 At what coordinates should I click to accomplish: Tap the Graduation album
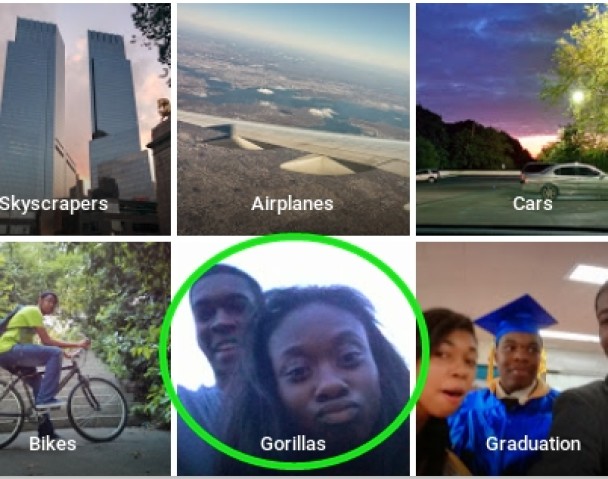(512, 358)
